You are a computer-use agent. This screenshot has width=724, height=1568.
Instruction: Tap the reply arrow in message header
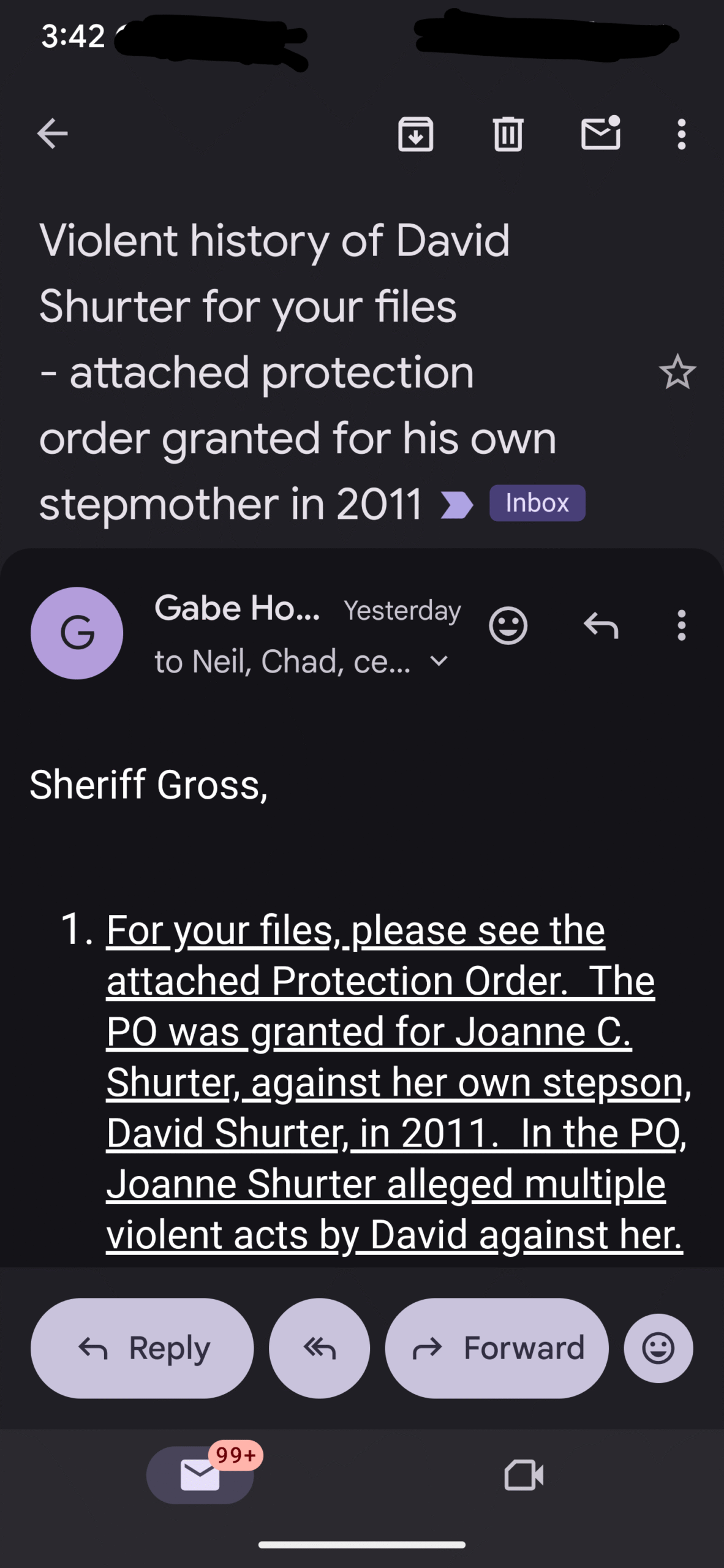point(601,625)
